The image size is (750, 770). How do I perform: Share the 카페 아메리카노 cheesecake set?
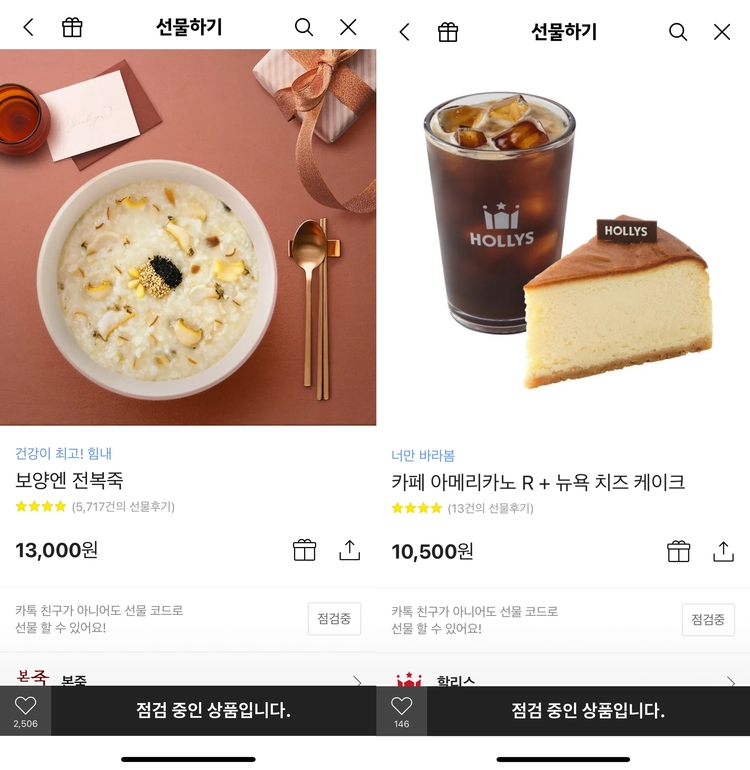723,552
